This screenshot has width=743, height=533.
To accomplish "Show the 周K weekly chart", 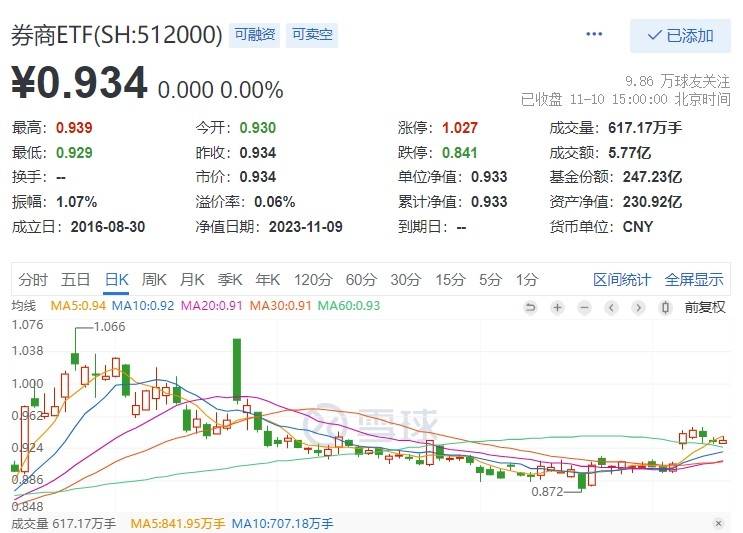I will 154,280.
